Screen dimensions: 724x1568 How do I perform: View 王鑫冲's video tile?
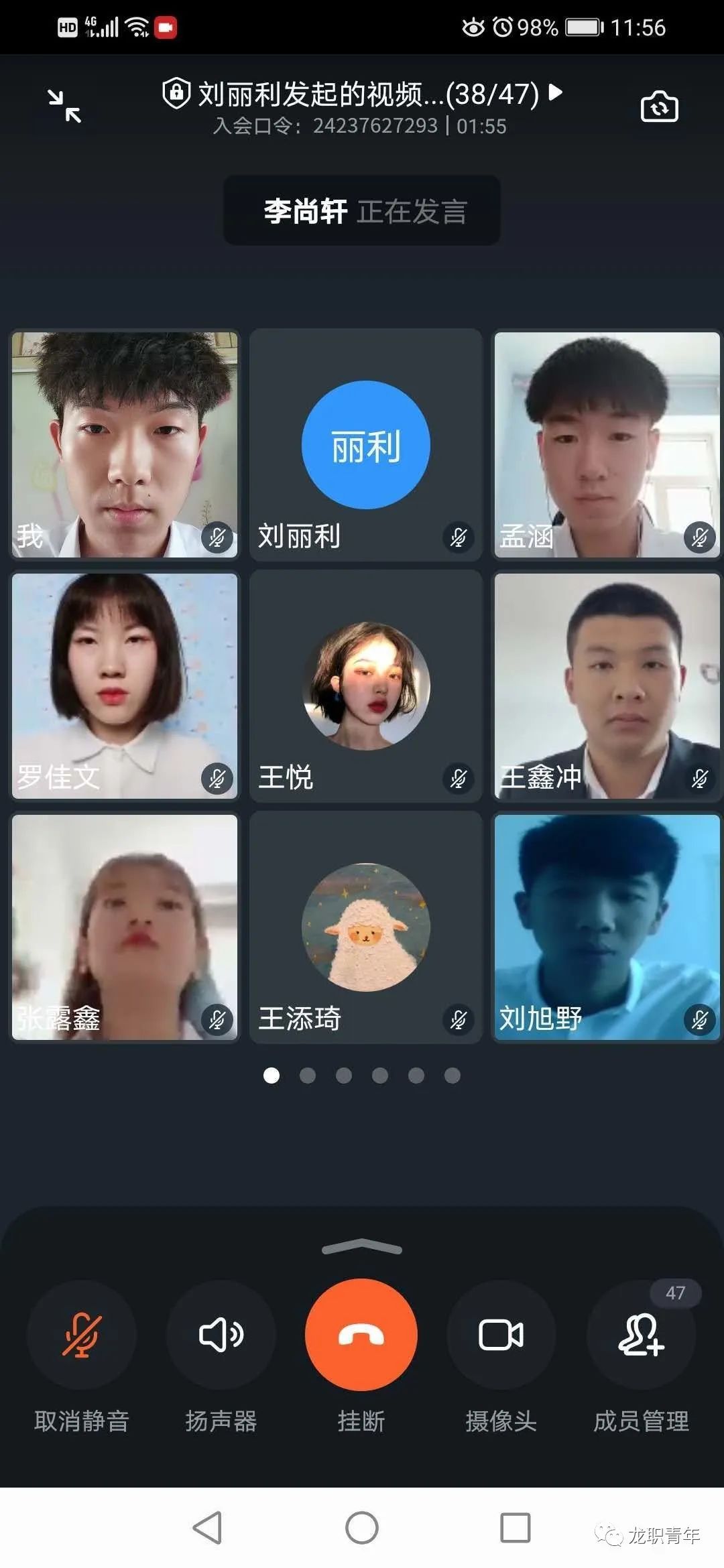coord(607,685)
